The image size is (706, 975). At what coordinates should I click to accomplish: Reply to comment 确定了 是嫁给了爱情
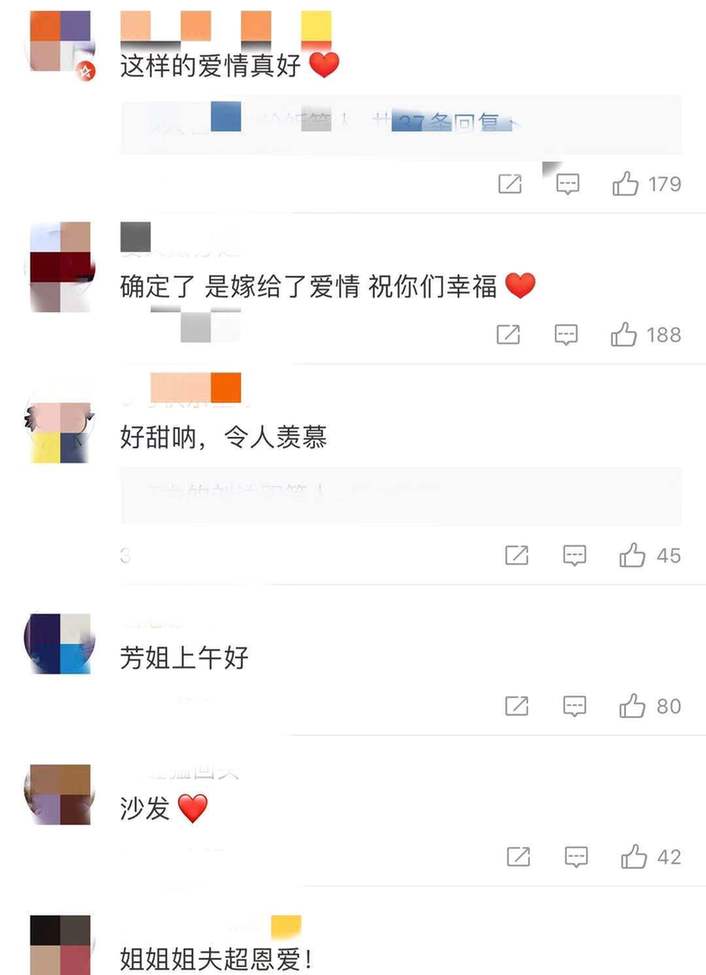566,335
